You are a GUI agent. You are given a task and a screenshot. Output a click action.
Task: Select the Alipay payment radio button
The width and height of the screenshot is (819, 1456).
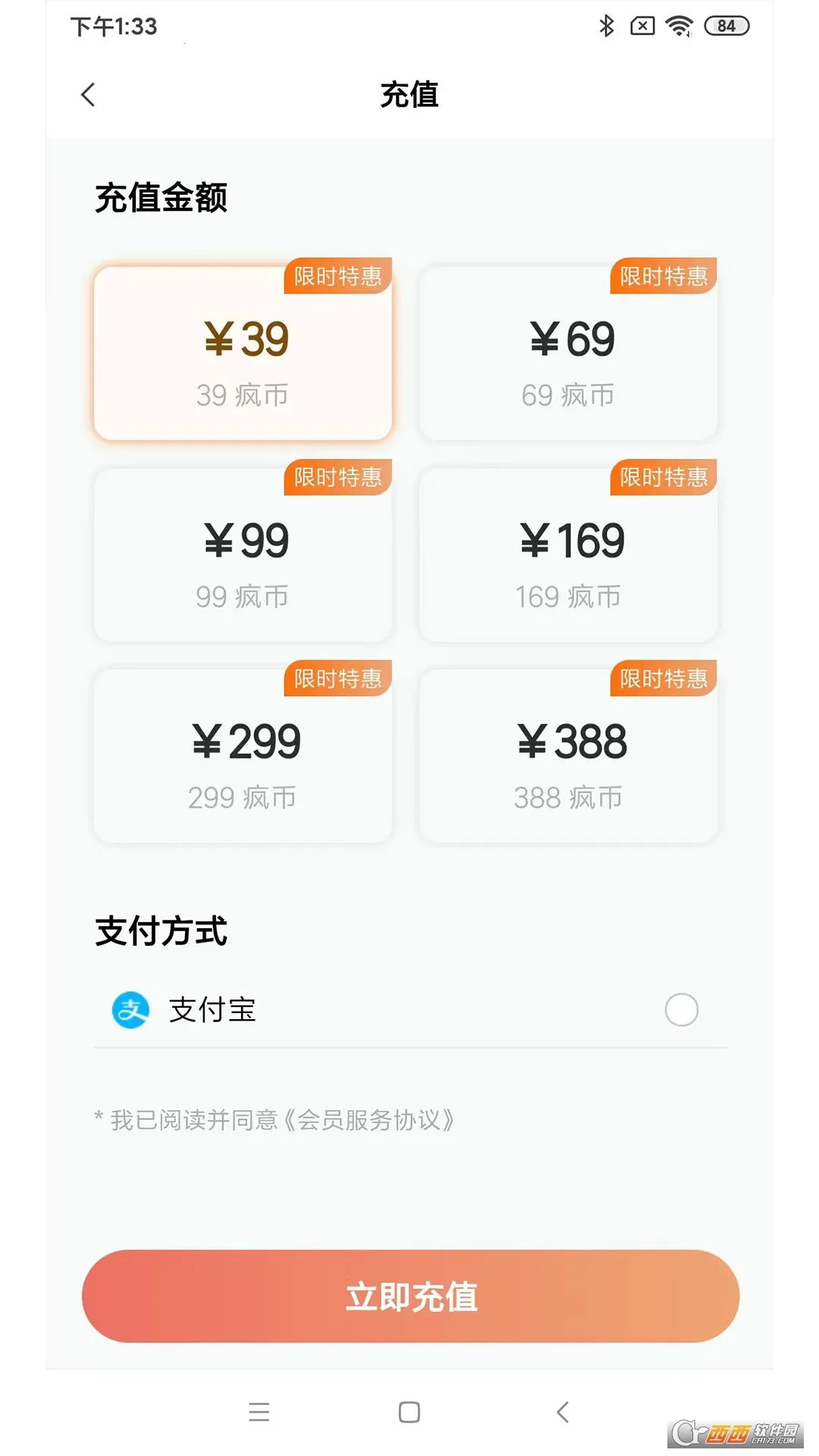(x=681, y=1010)
